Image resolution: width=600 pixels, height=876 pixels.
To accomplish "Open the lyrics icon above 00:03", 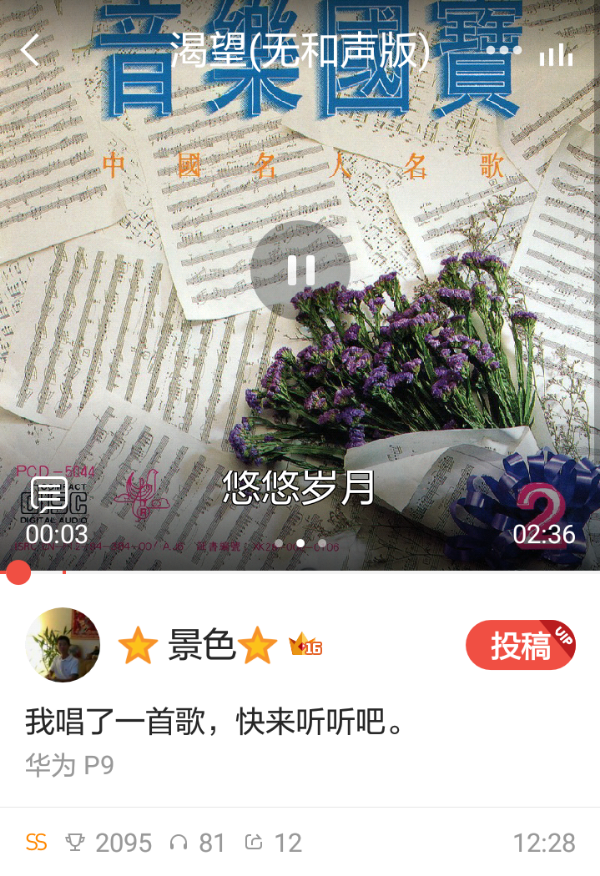I will coord(50,492).
